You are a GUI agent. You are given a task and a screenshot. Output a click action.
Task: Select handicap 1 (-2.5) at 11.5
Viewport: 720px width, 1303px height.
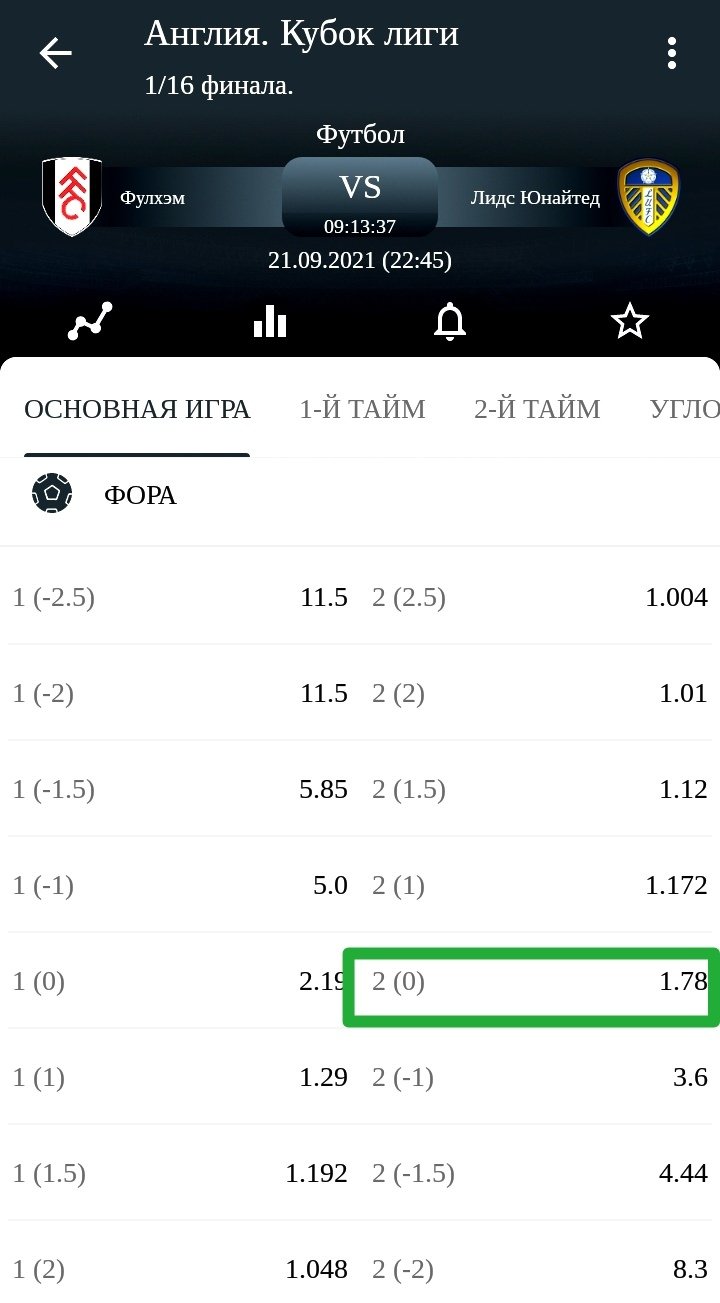[180, 598]
